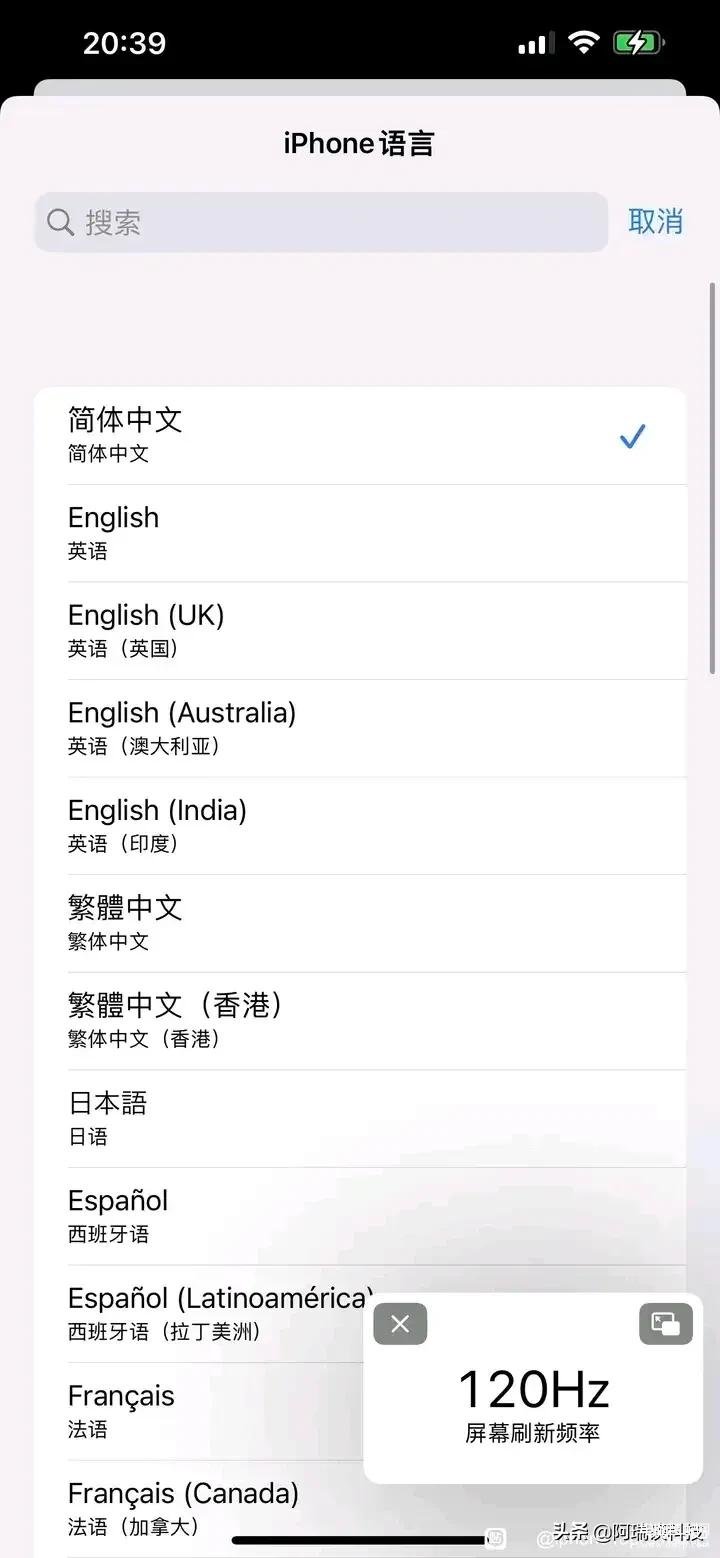Select Español (Latinoamérica) language
Image resolution: width=720 pixels, height=1558 pixels.
click(x=200, y=1313)
